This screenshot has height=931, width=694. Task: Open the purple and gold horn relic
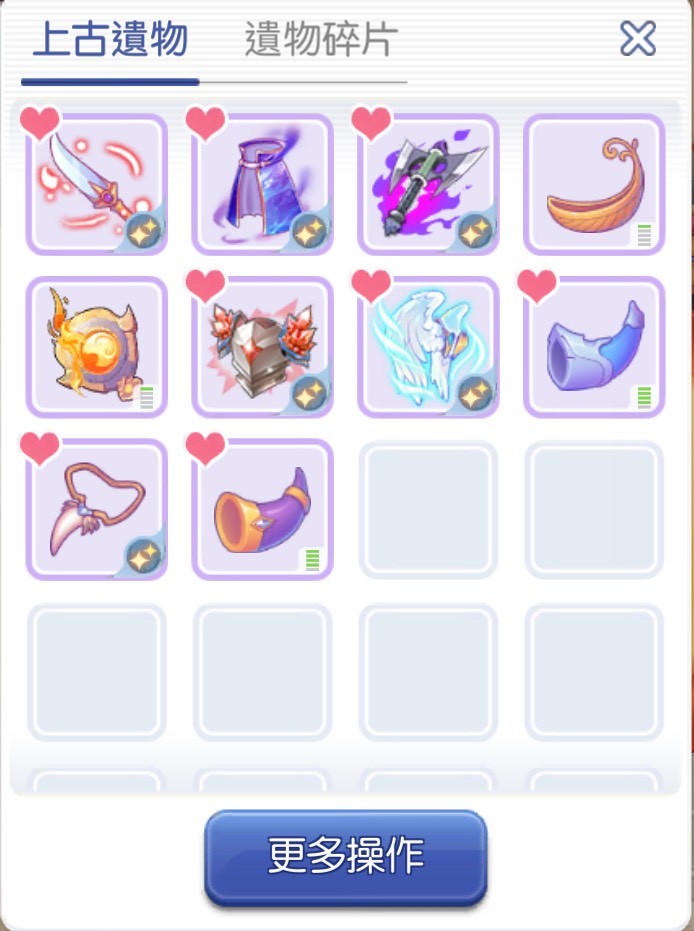tap(262, 510)
